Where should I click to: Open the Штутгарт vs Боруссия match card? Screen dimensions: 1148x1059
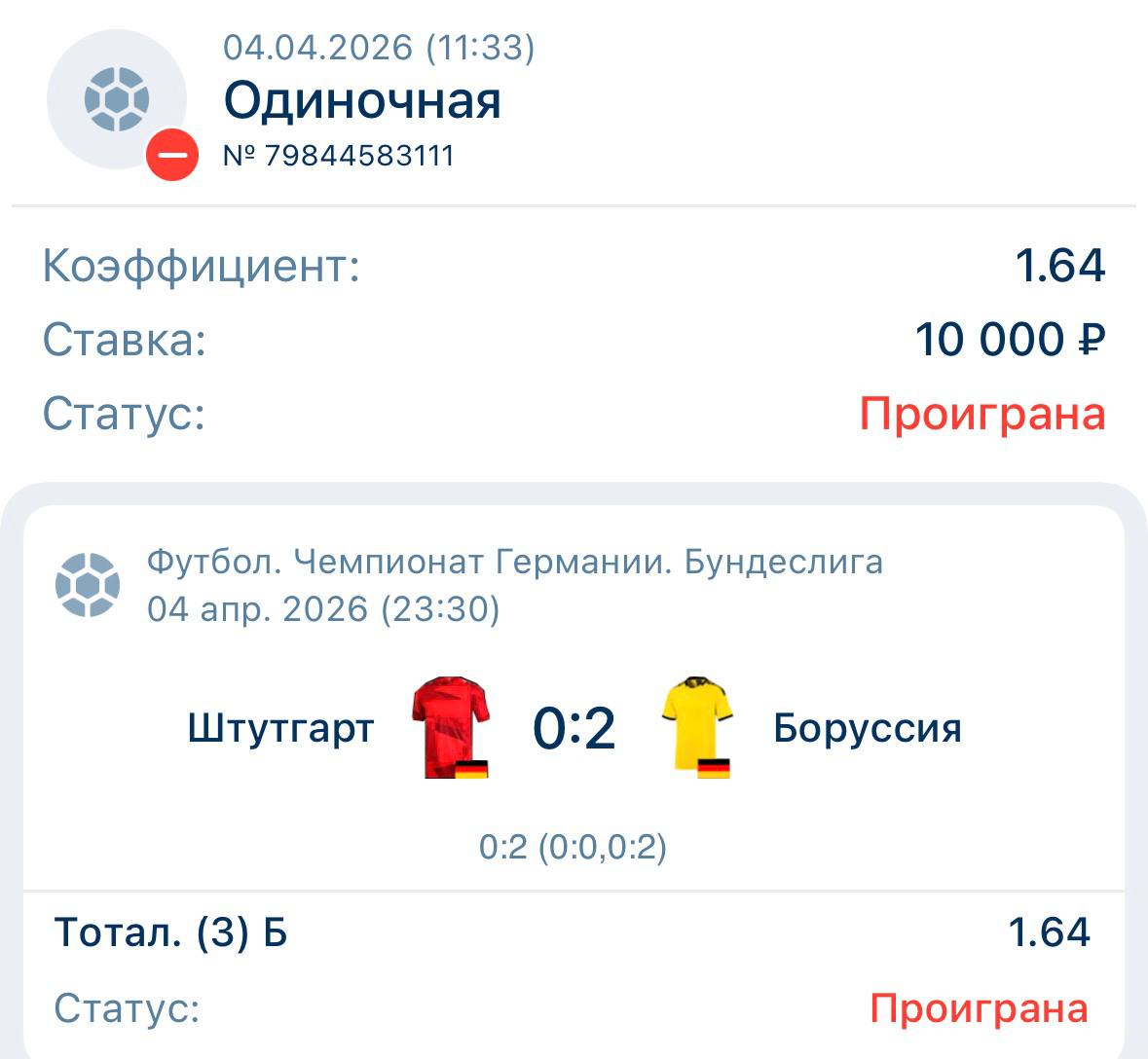tap(574, 728)
